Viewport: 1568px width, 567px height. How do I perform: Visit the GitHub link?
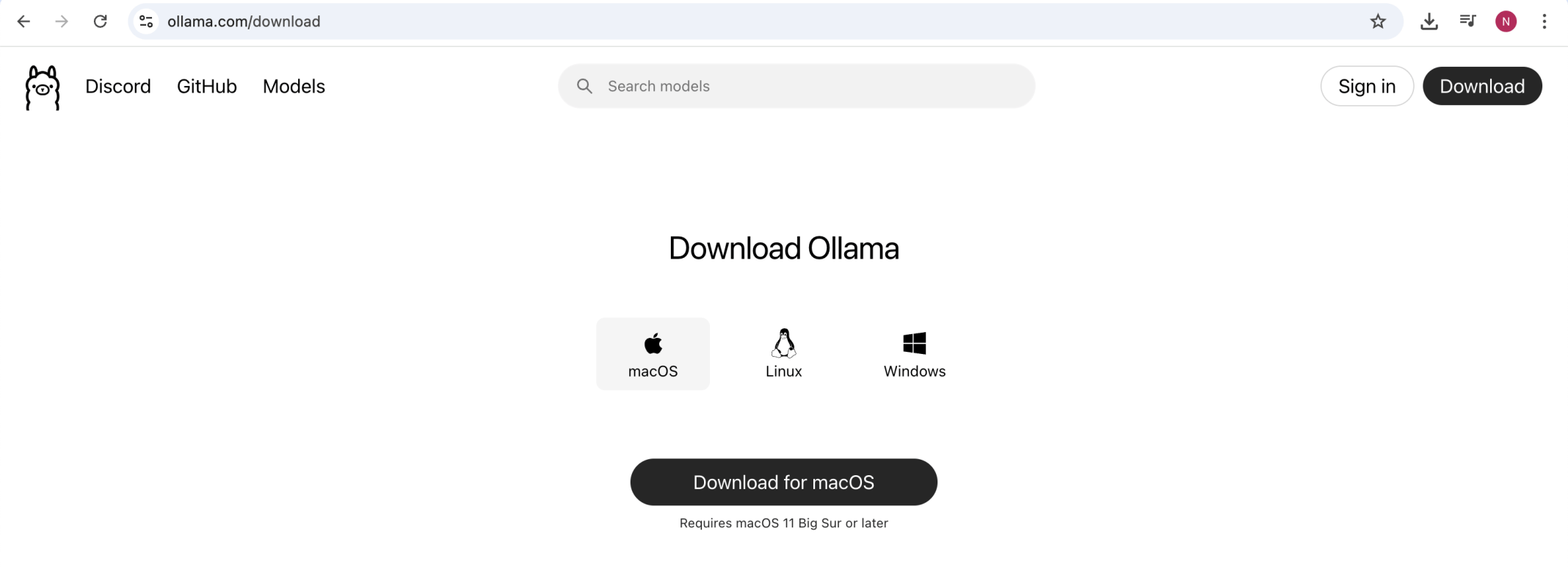[x=207, y=86]
